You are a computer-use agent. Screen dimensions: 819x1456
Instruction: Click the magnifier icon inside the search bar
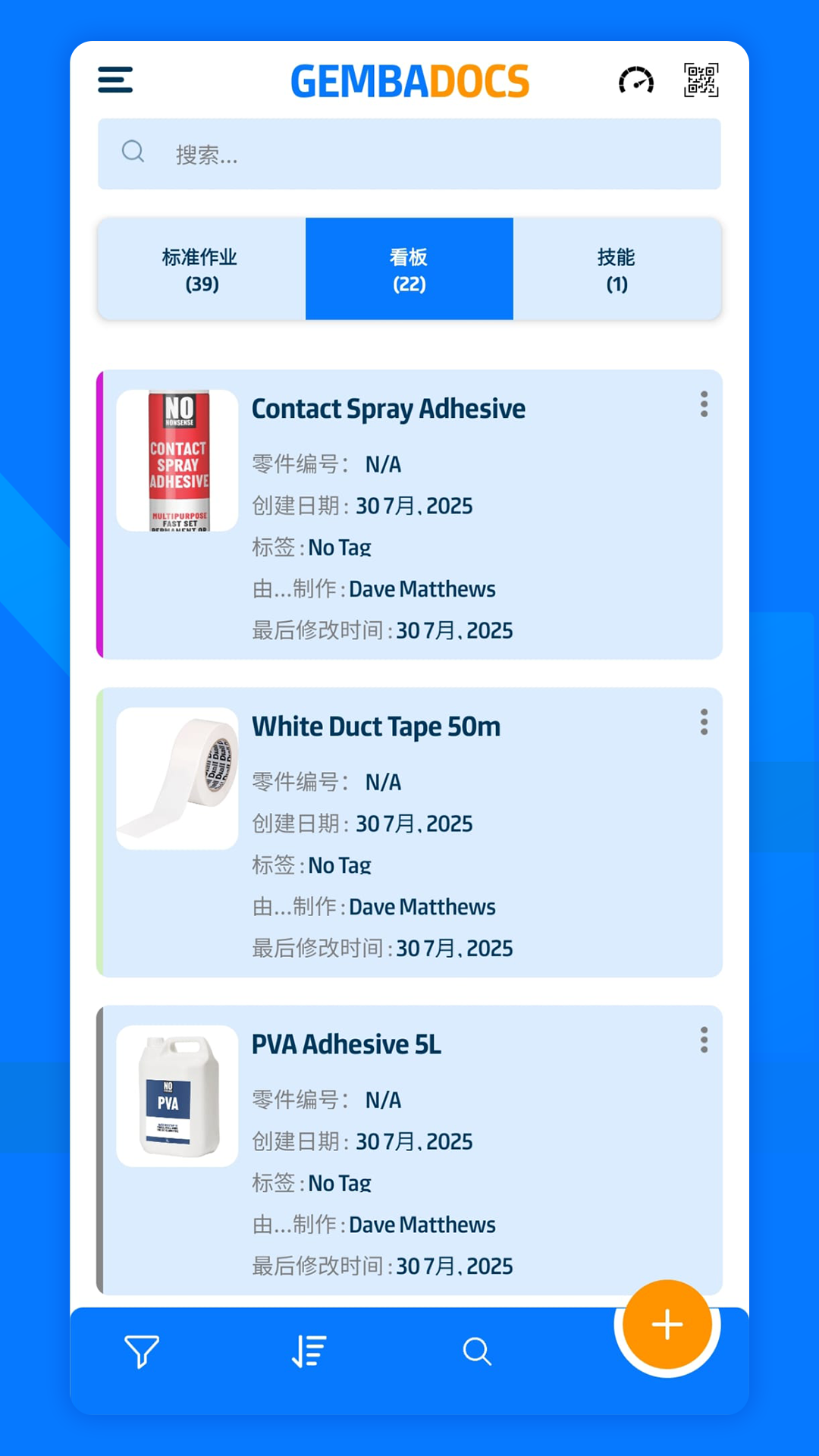tap(133, 152)
